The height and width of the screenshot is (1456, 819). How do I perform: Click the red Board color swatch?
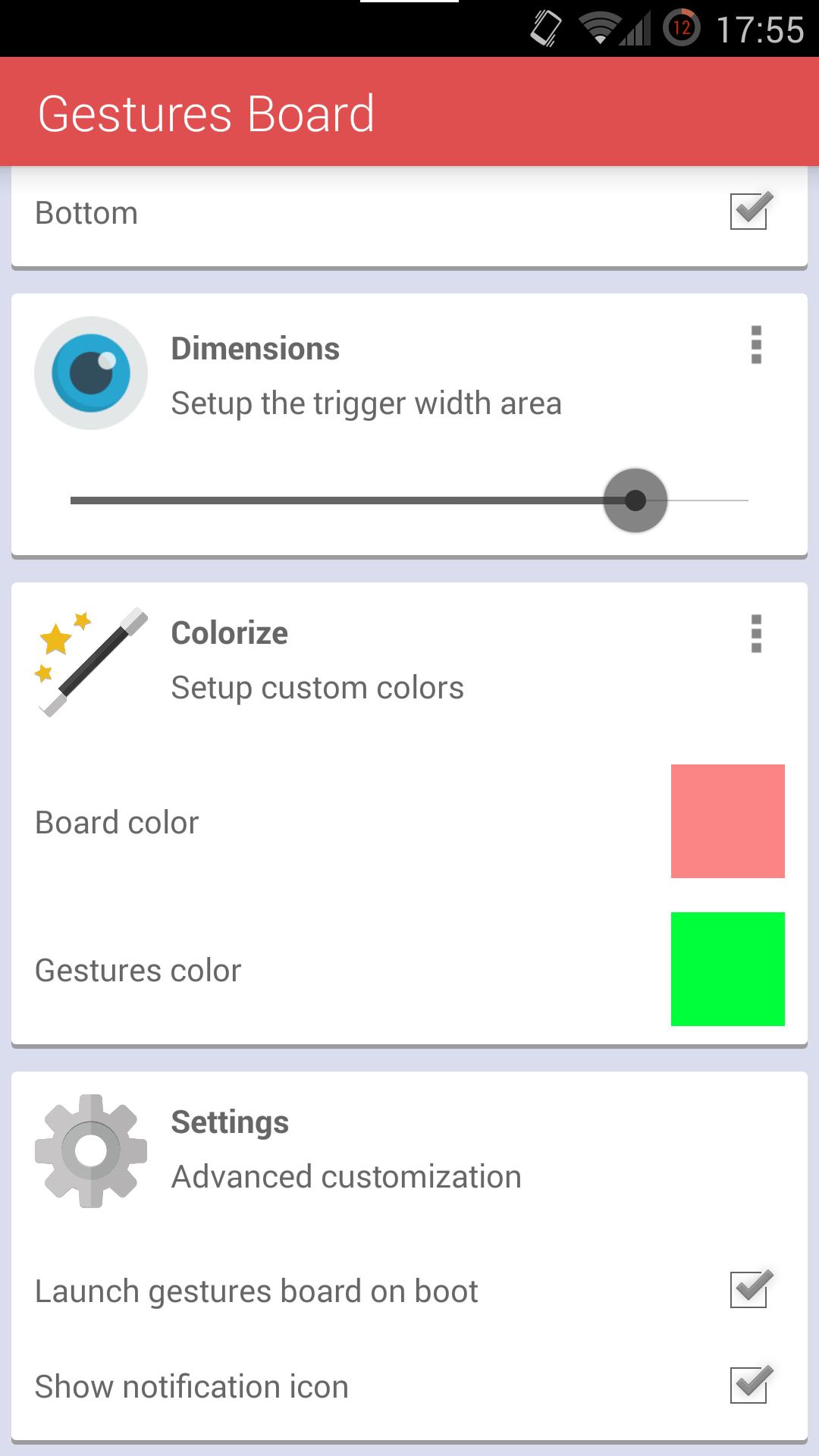pyautogui.click(x=726, y=821)
